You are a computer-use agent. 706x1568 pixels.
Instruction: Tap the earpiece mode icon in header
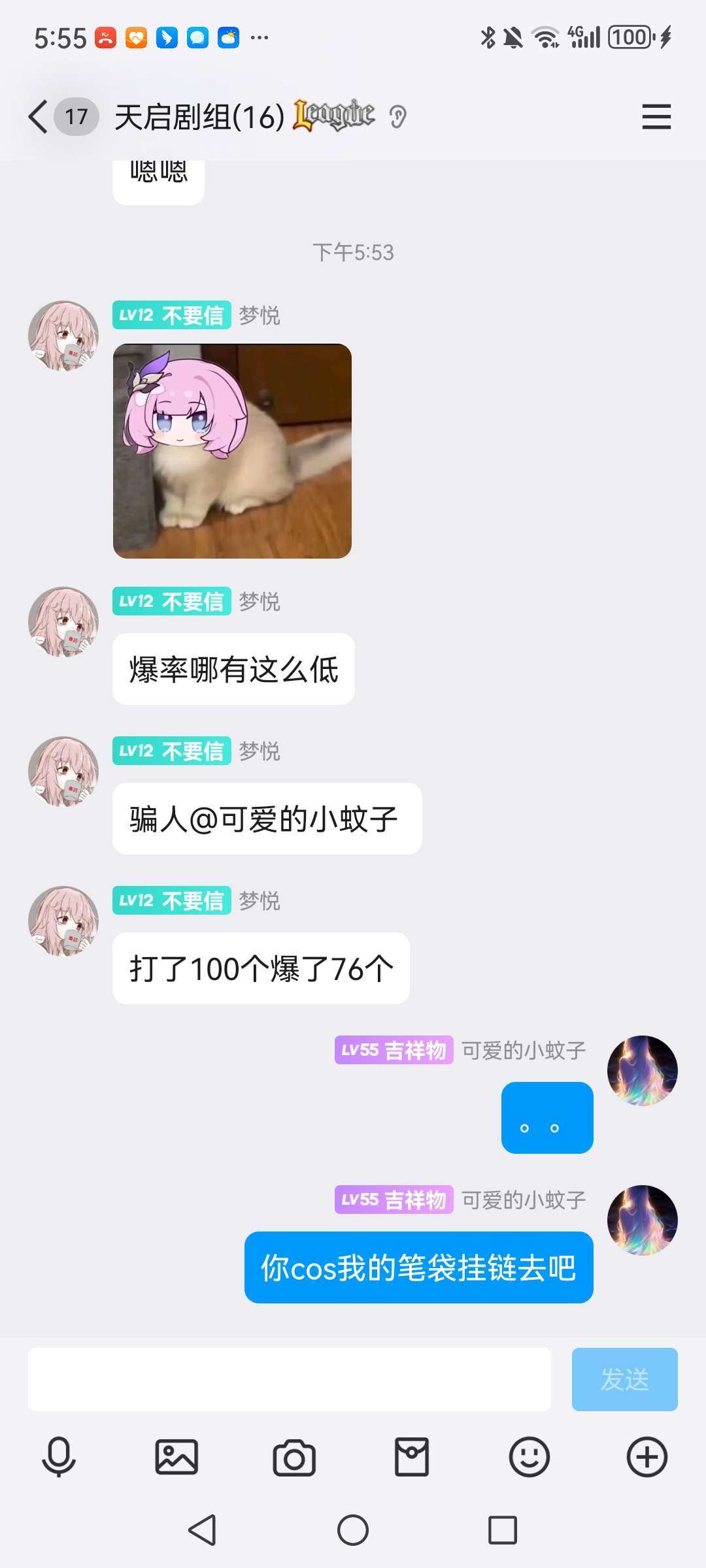coord(397,118)
